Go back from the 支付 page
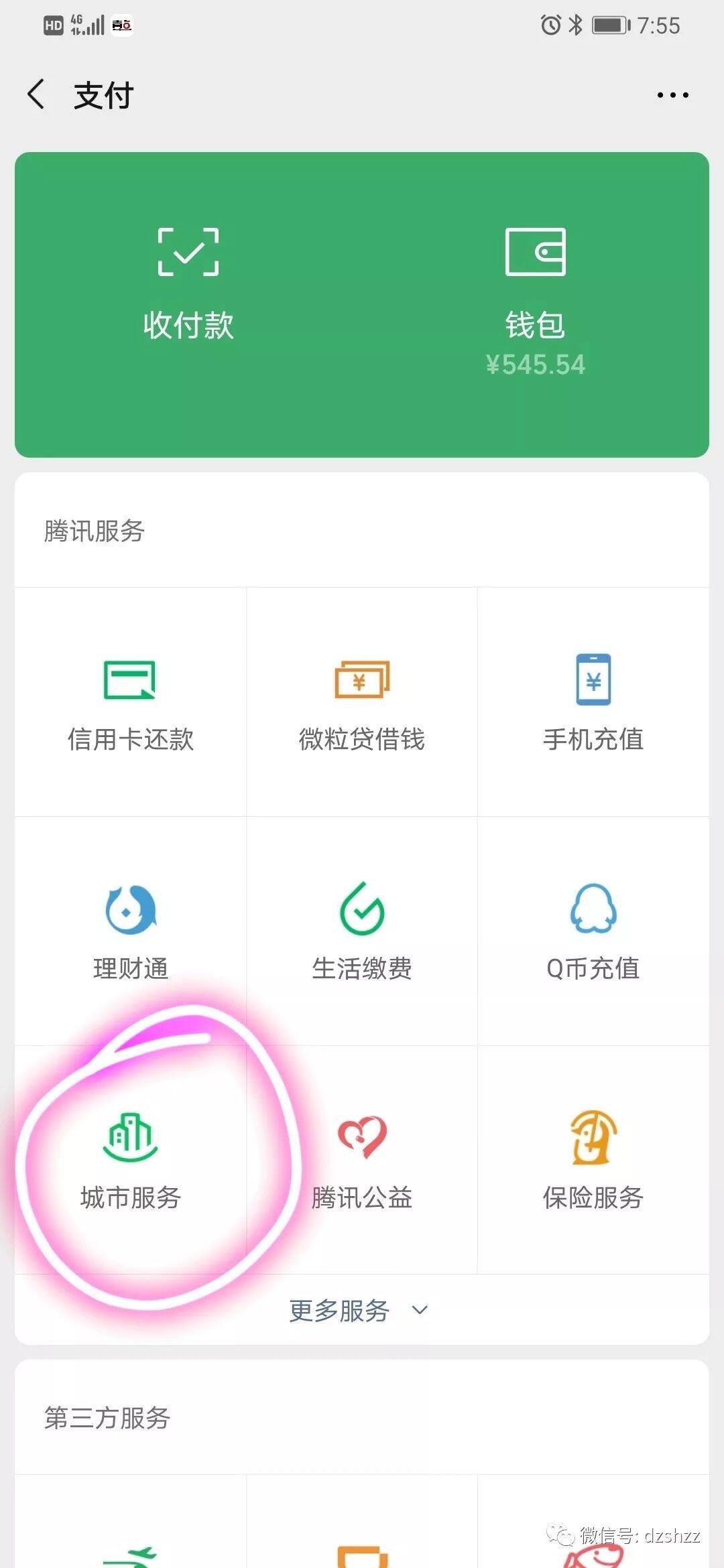Screen dimensions: 724x1568 36,94
